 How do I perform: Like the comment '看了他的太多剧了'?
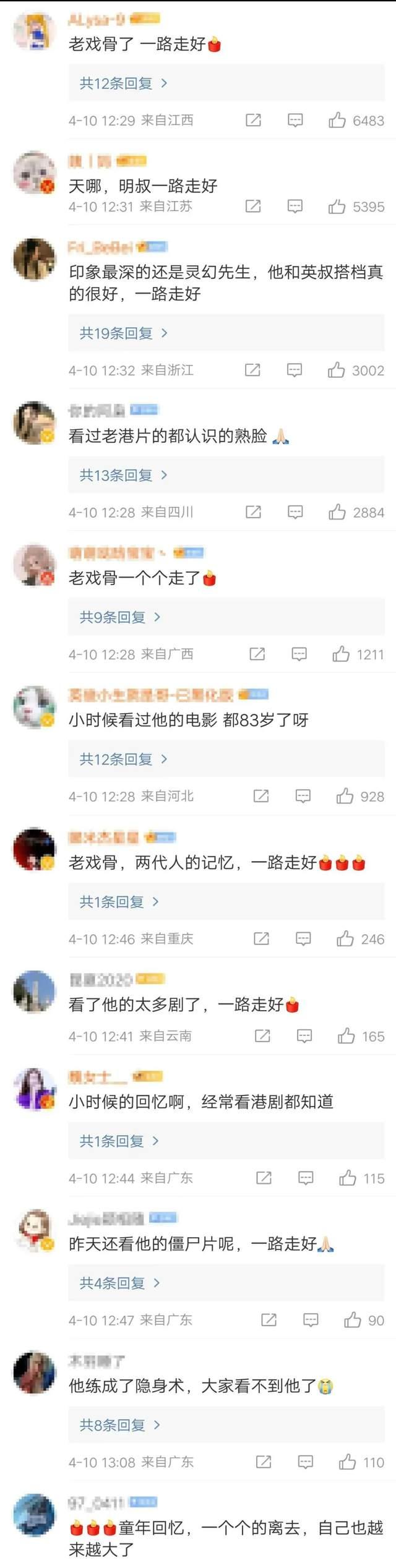(x=346, y=1036)
